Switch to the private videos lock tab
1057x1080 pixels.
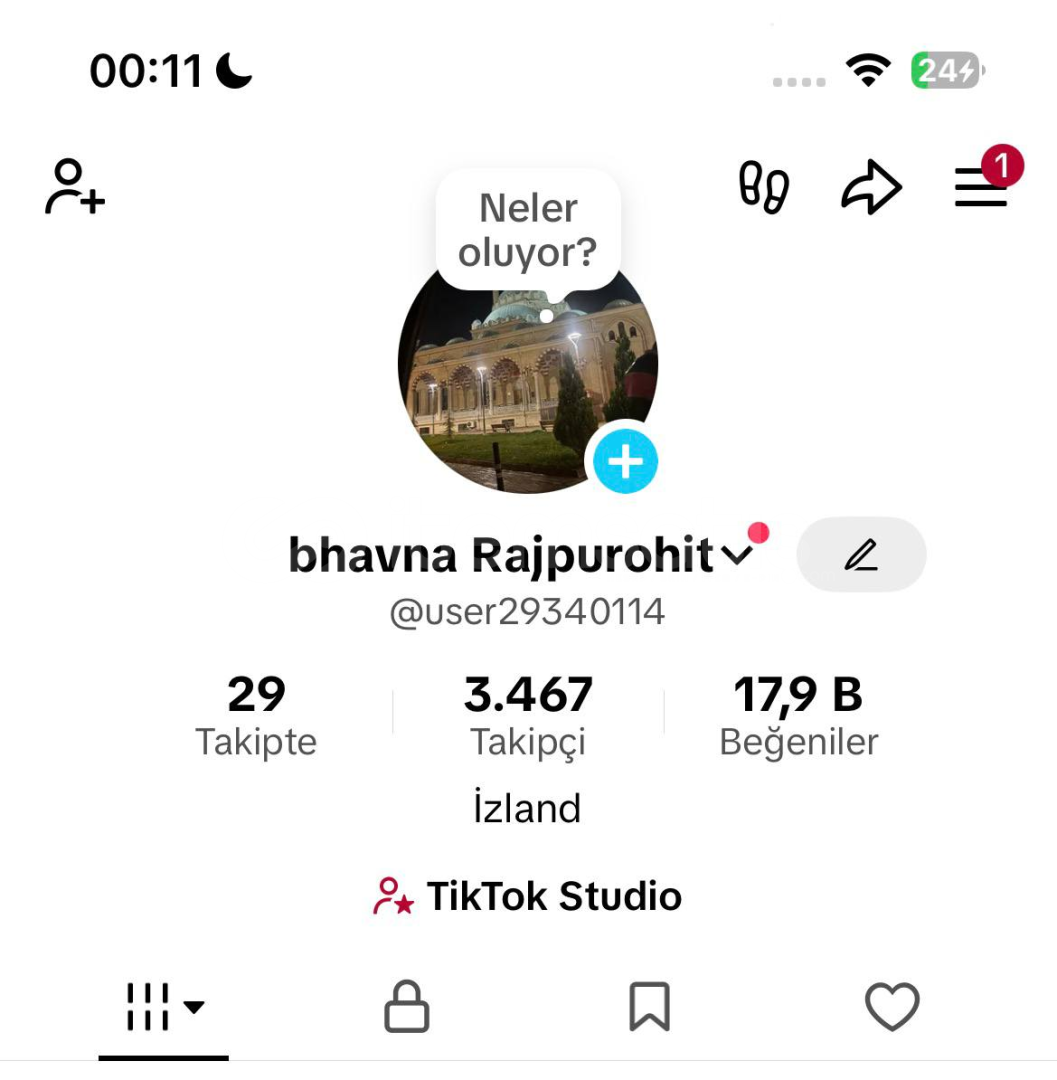pos(407,1006)
